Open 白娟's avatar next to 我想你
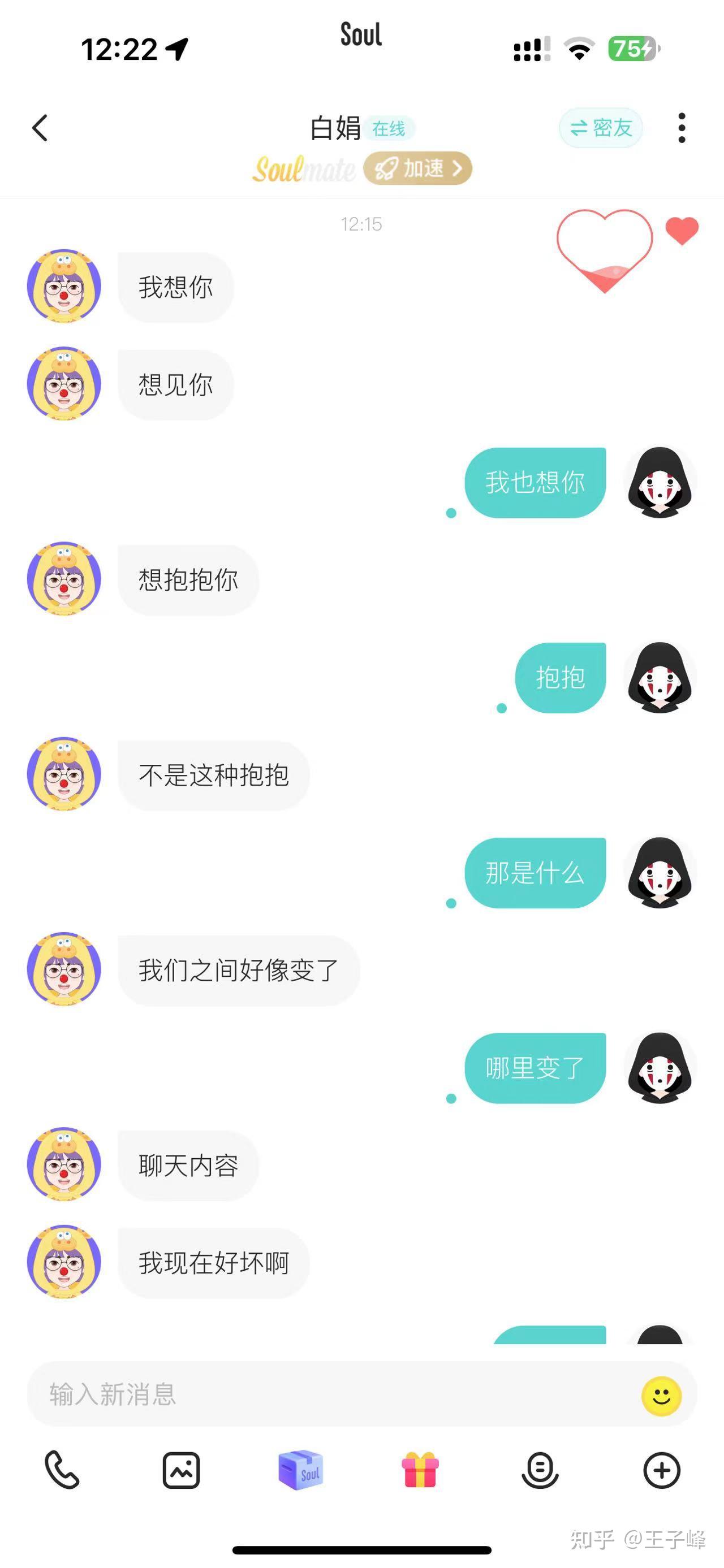The height and width of the screenshot is (1568, 724). click(x=64, y=285)
